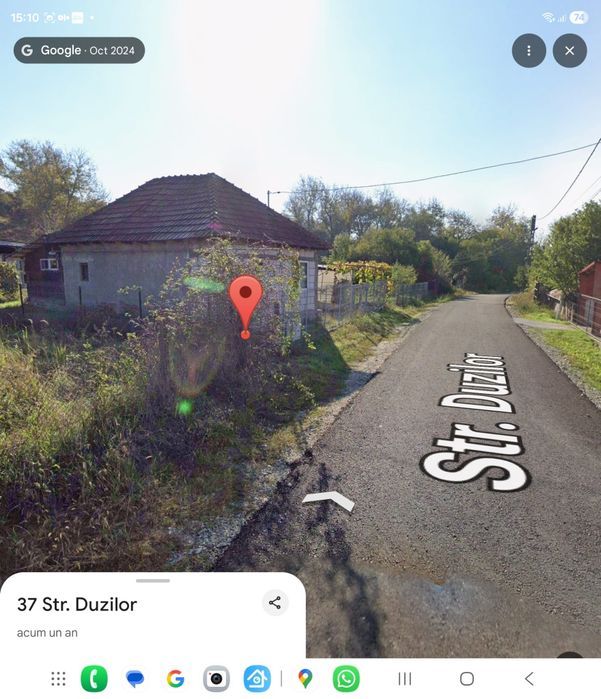601x699 pixels.
Task: Go back using the system back button
Action: (529, 679)
